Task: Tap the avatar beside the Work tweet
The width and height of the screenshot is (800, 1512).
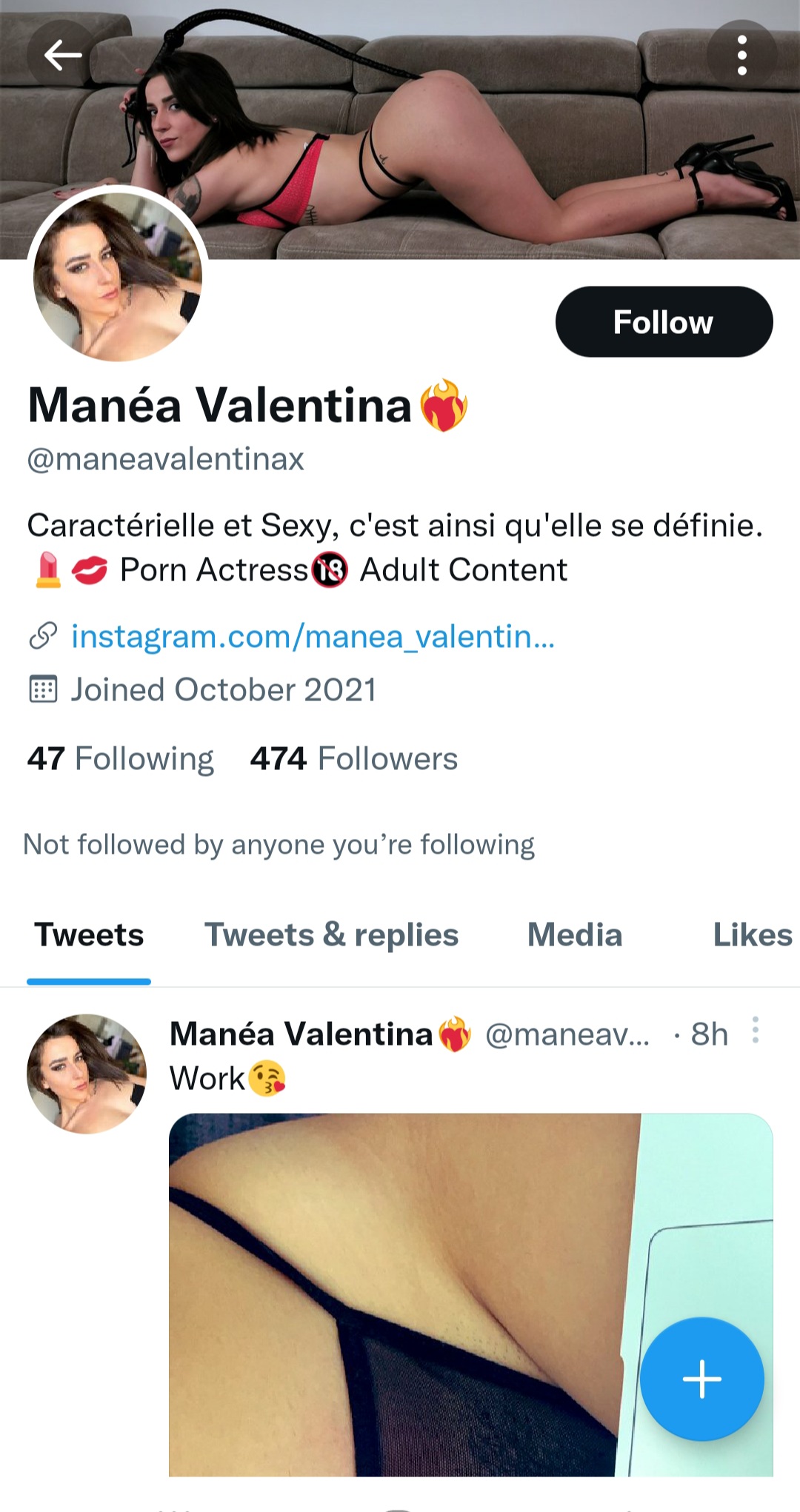Action: 87,1074
